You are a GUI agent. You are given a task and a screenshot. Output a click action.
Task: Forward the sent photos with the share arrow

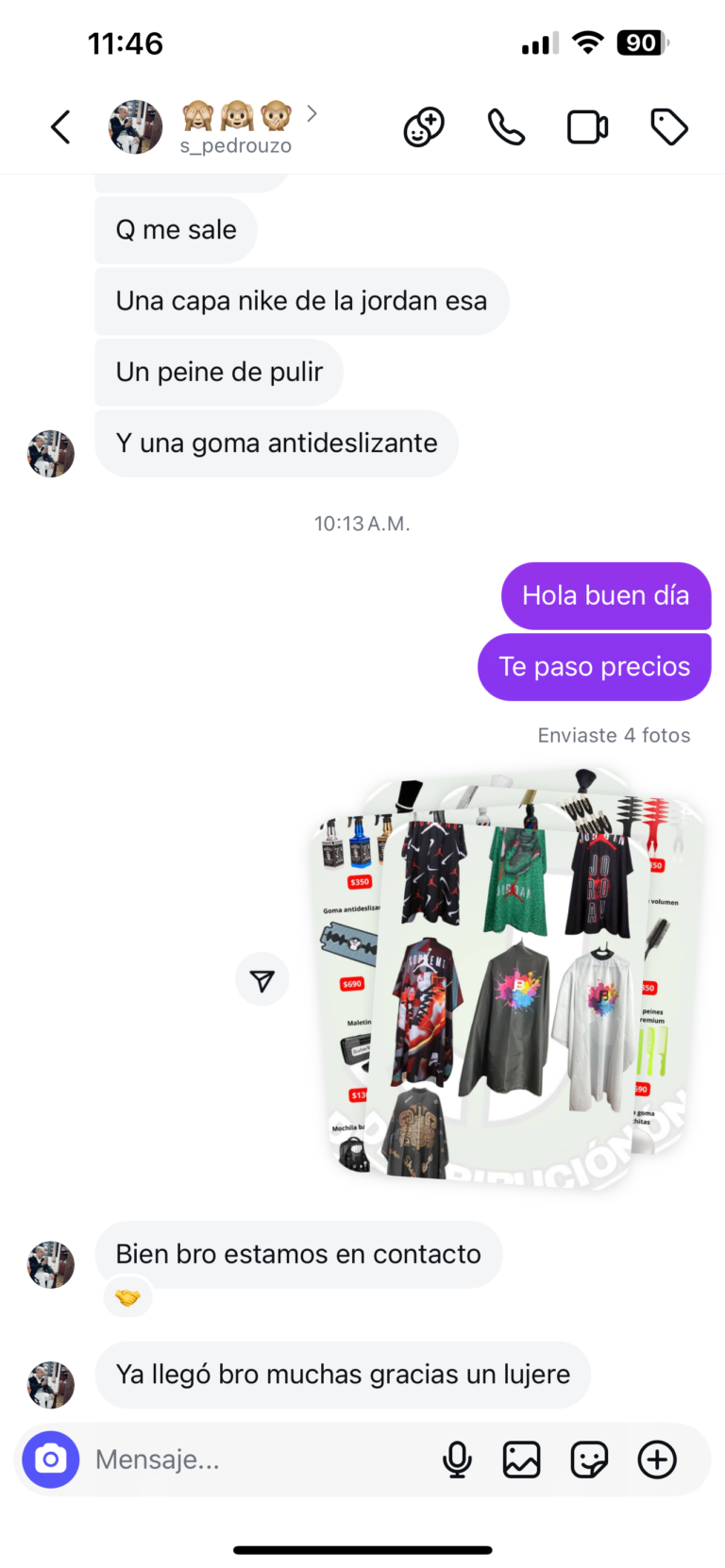tap(262, 980)
